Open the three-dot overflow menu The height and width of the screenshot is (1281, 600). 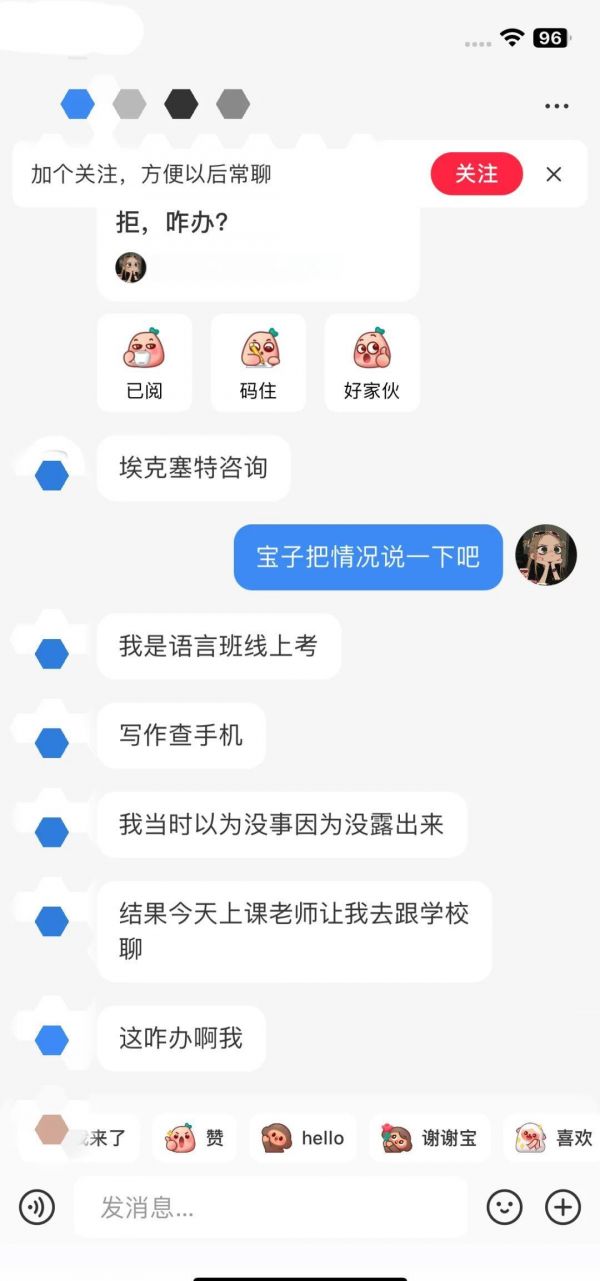[x=557, y=105]
